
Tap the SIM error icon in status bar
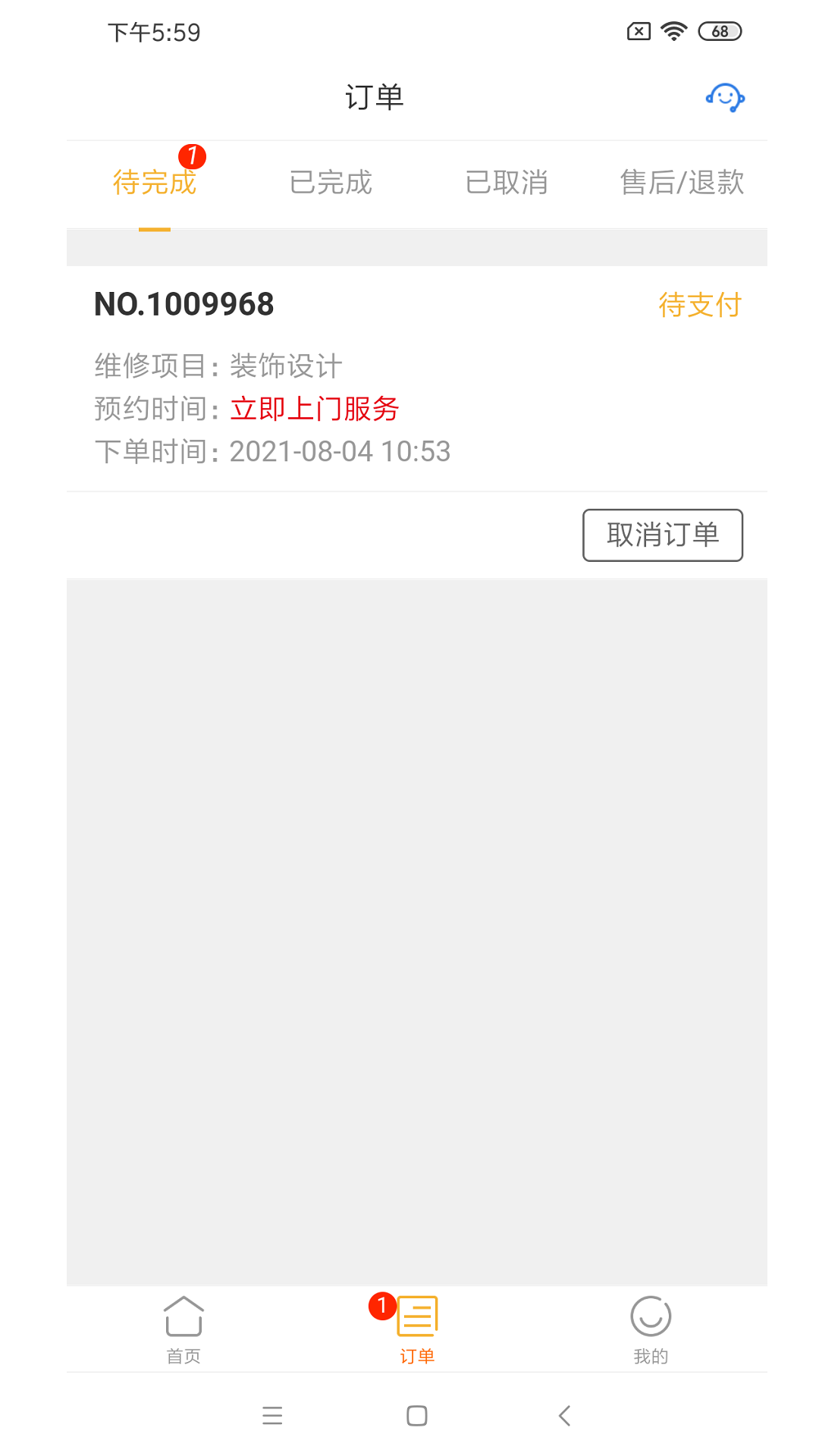point(636,31)
